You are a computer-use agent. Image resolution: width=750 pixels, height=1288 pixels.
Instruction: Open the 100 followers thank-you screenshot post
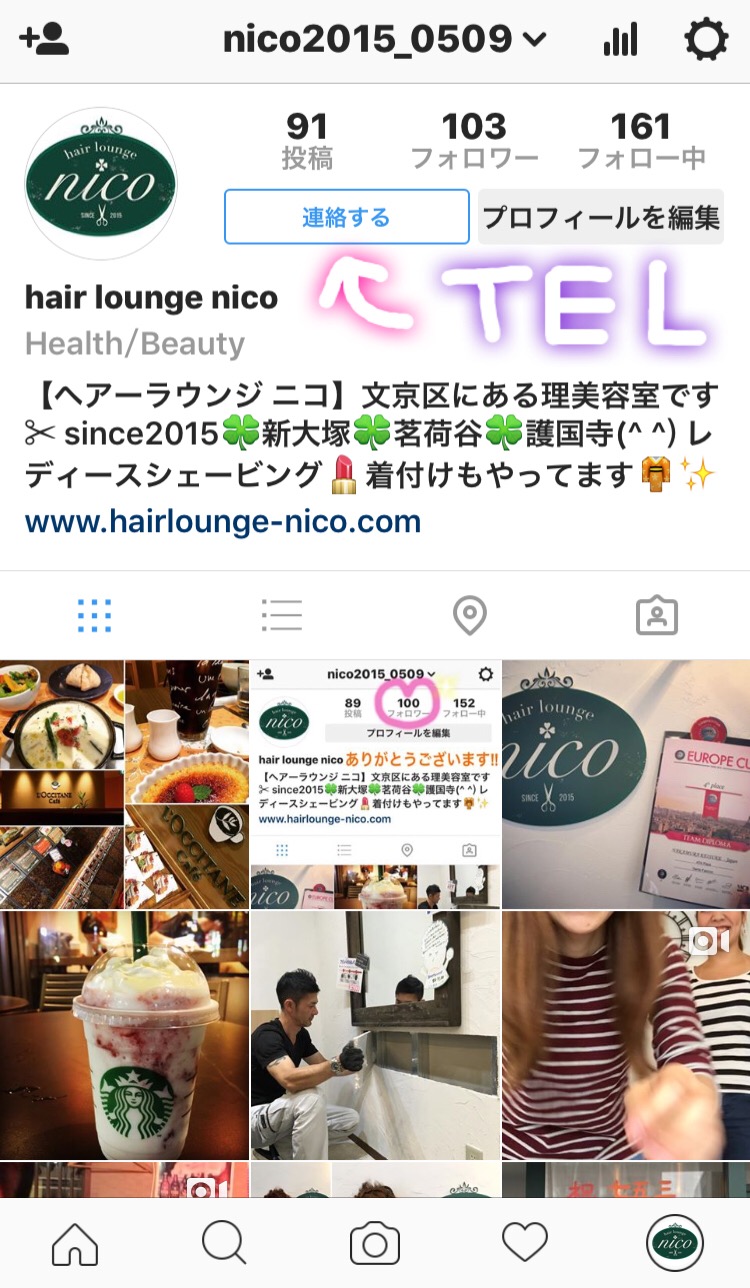coord(376,784)
